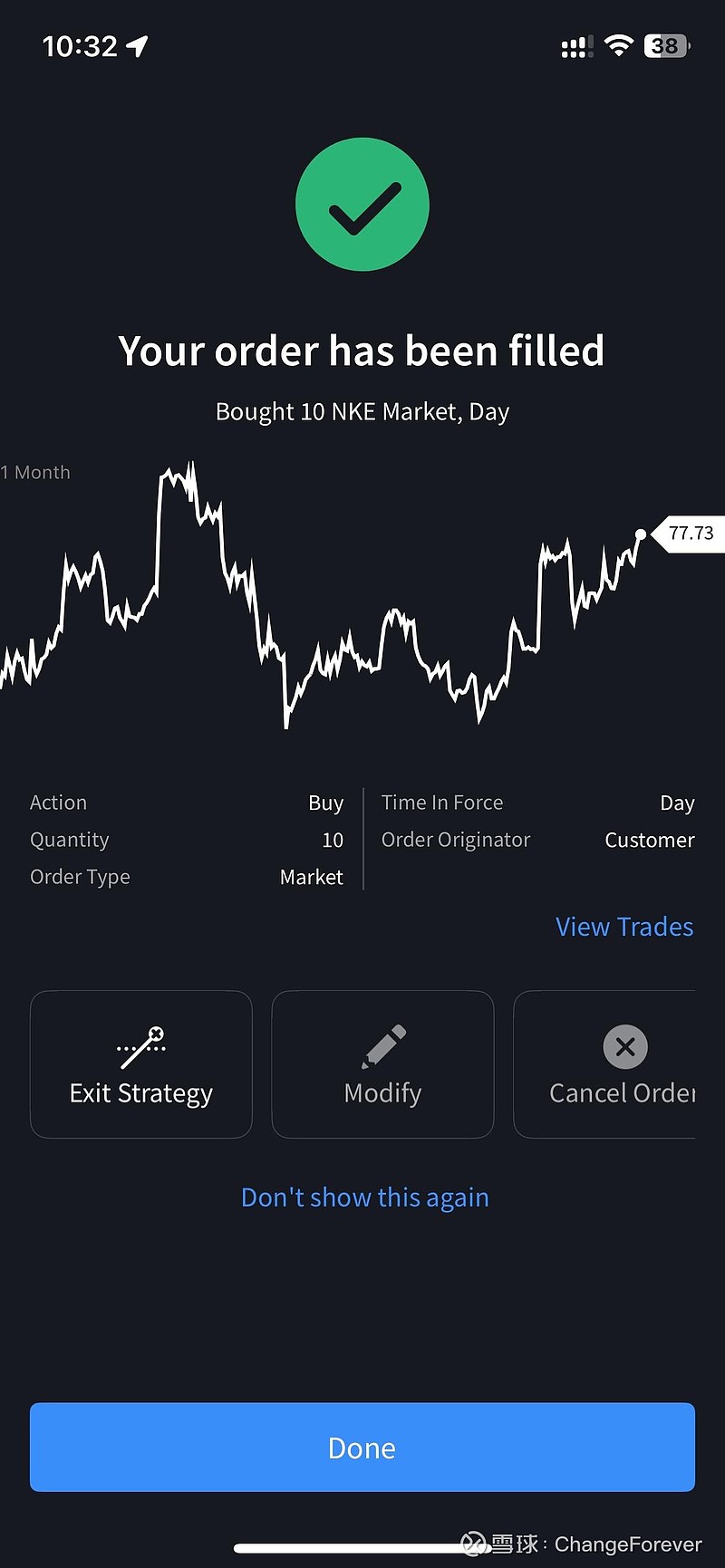The image size is (725, 1568).
Task: Confirm with the Done button
Action: (x=362, y=1448)
